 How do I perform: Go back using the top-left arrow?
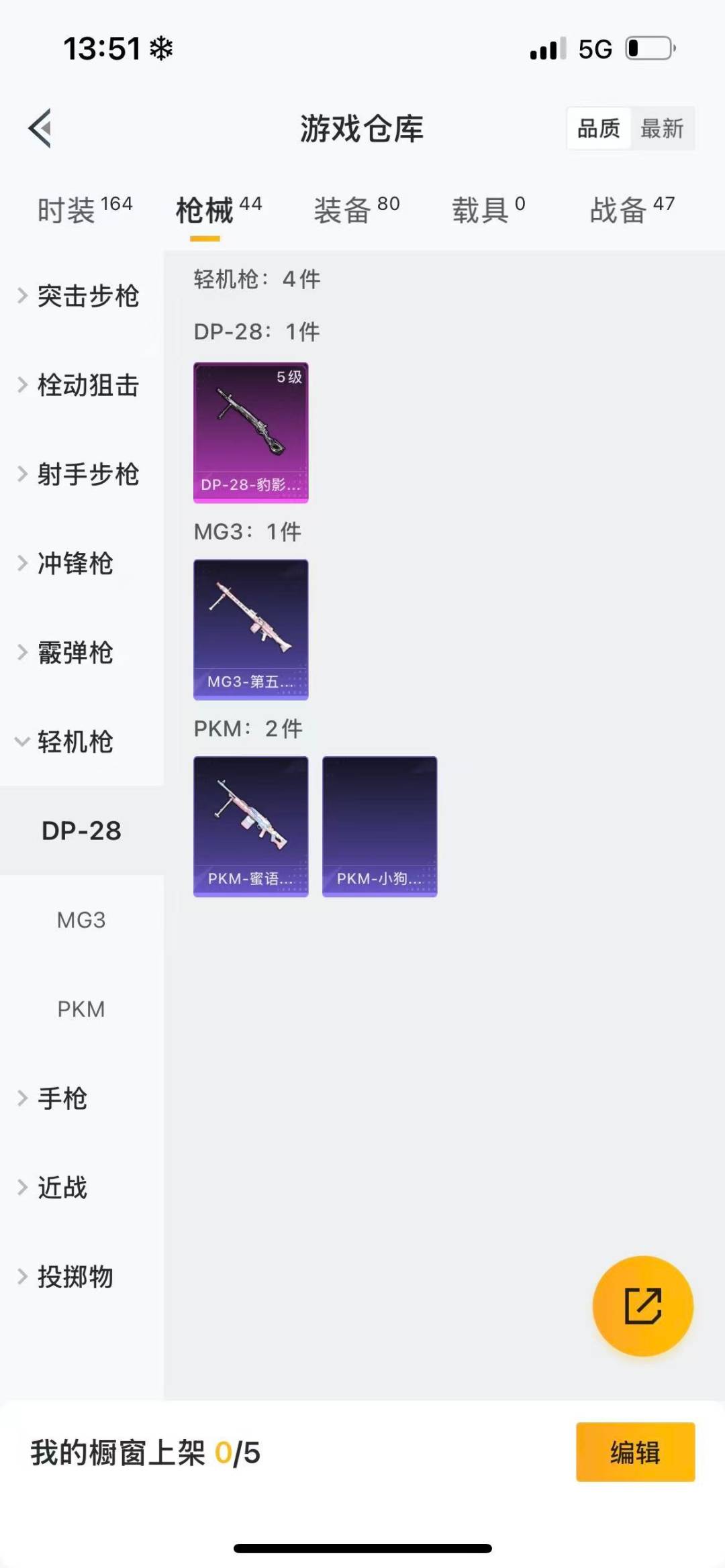pyautogui.click(x=40, y=127)
